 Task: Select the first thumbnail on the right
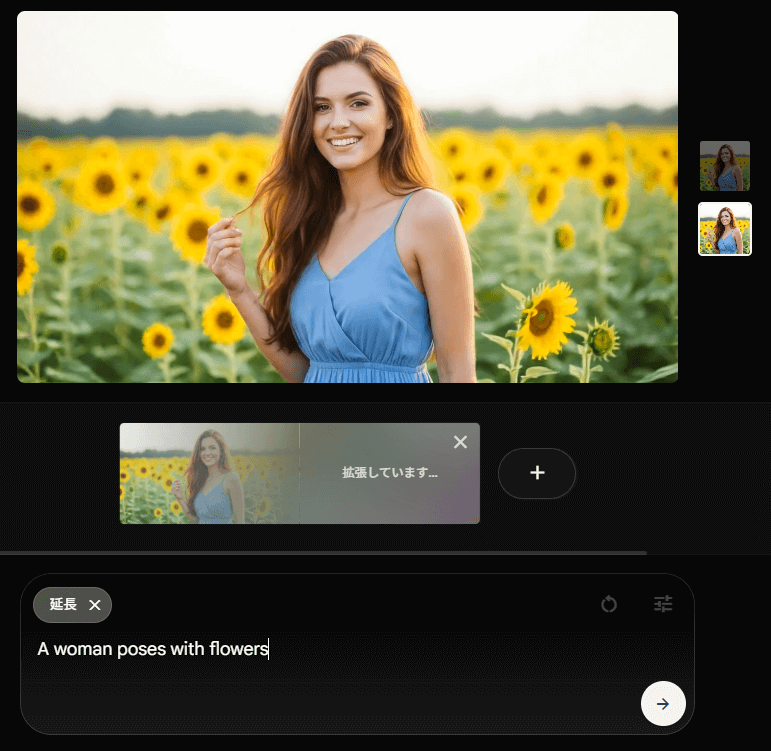724,166
